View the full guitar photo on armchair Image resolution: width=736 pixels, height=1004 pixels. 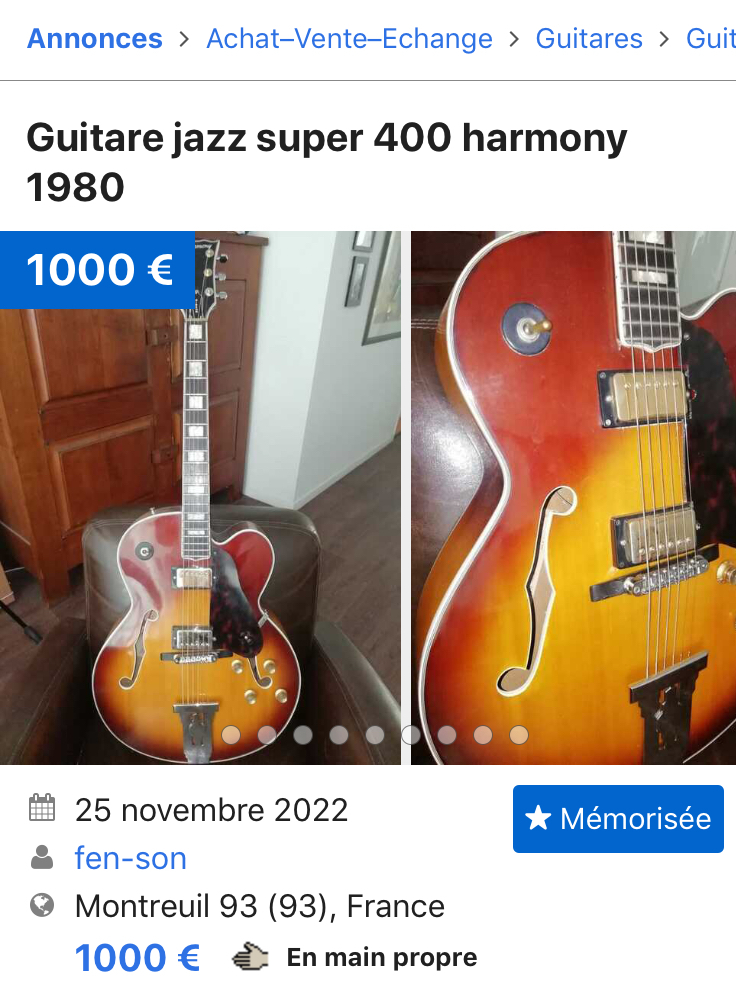coord(200,520)
